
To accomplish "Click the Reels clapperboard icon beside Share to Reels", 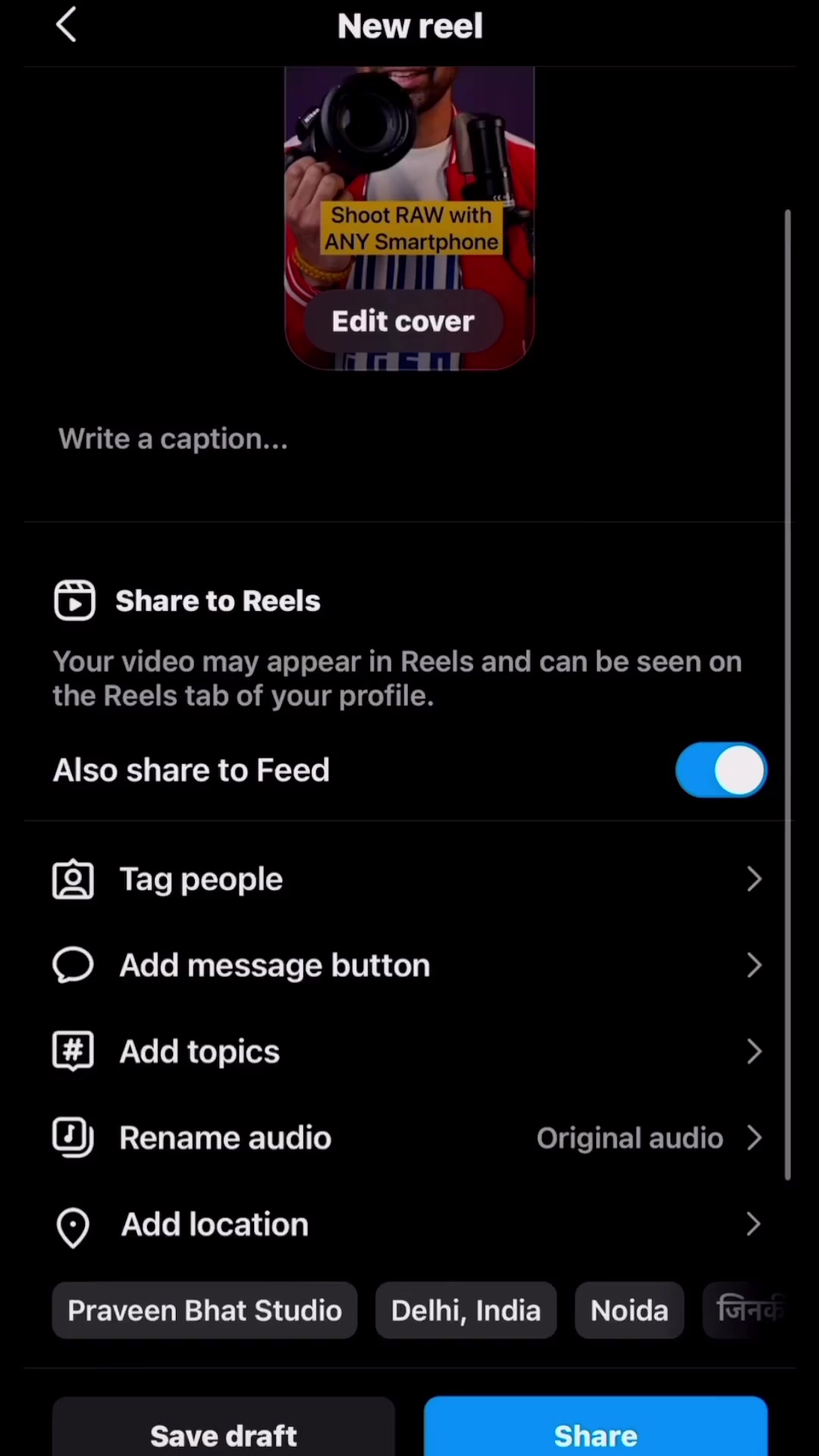I will tap(74, 601).
